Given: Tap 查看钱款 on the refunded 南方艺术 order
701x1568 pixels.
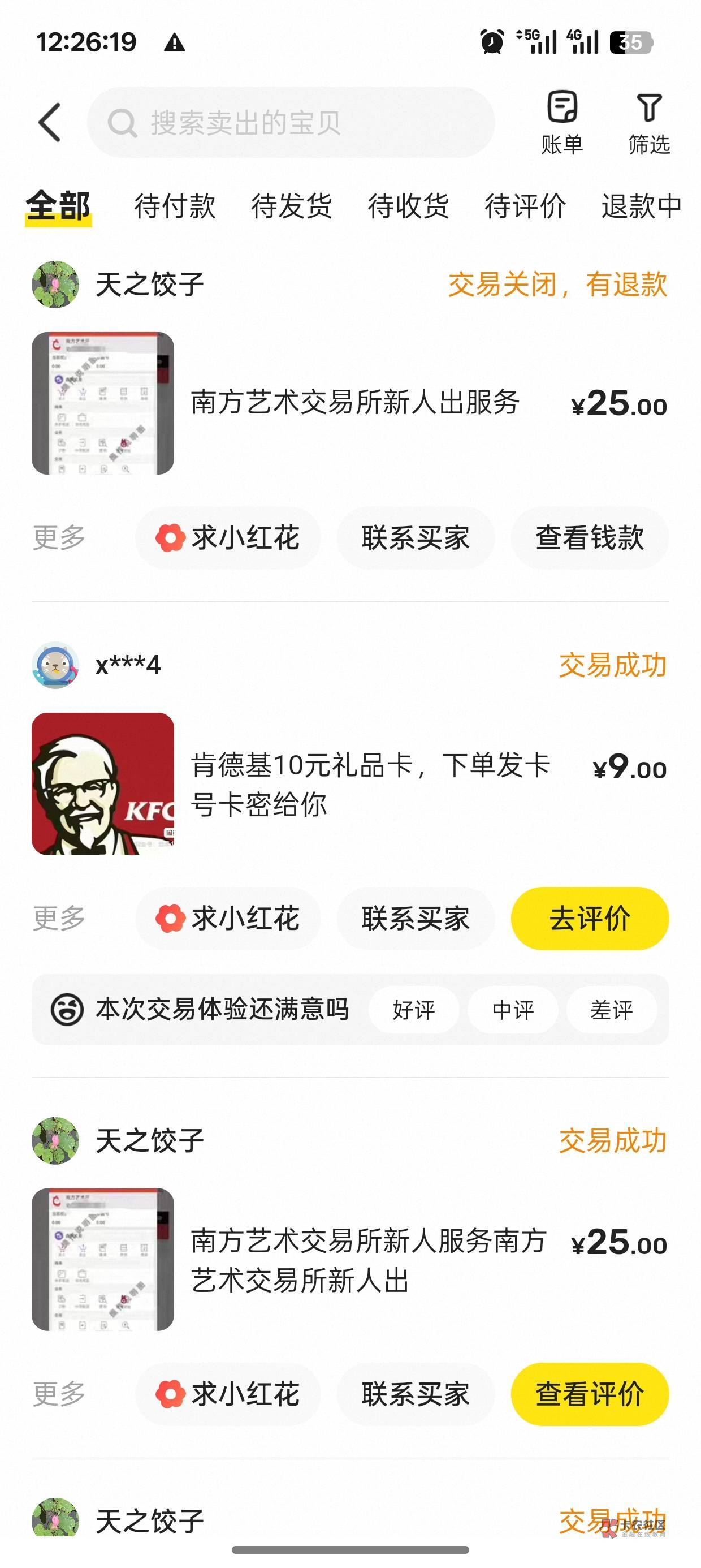Looking at the screenshot, I should pyautogui.click(x=590, y=537).
